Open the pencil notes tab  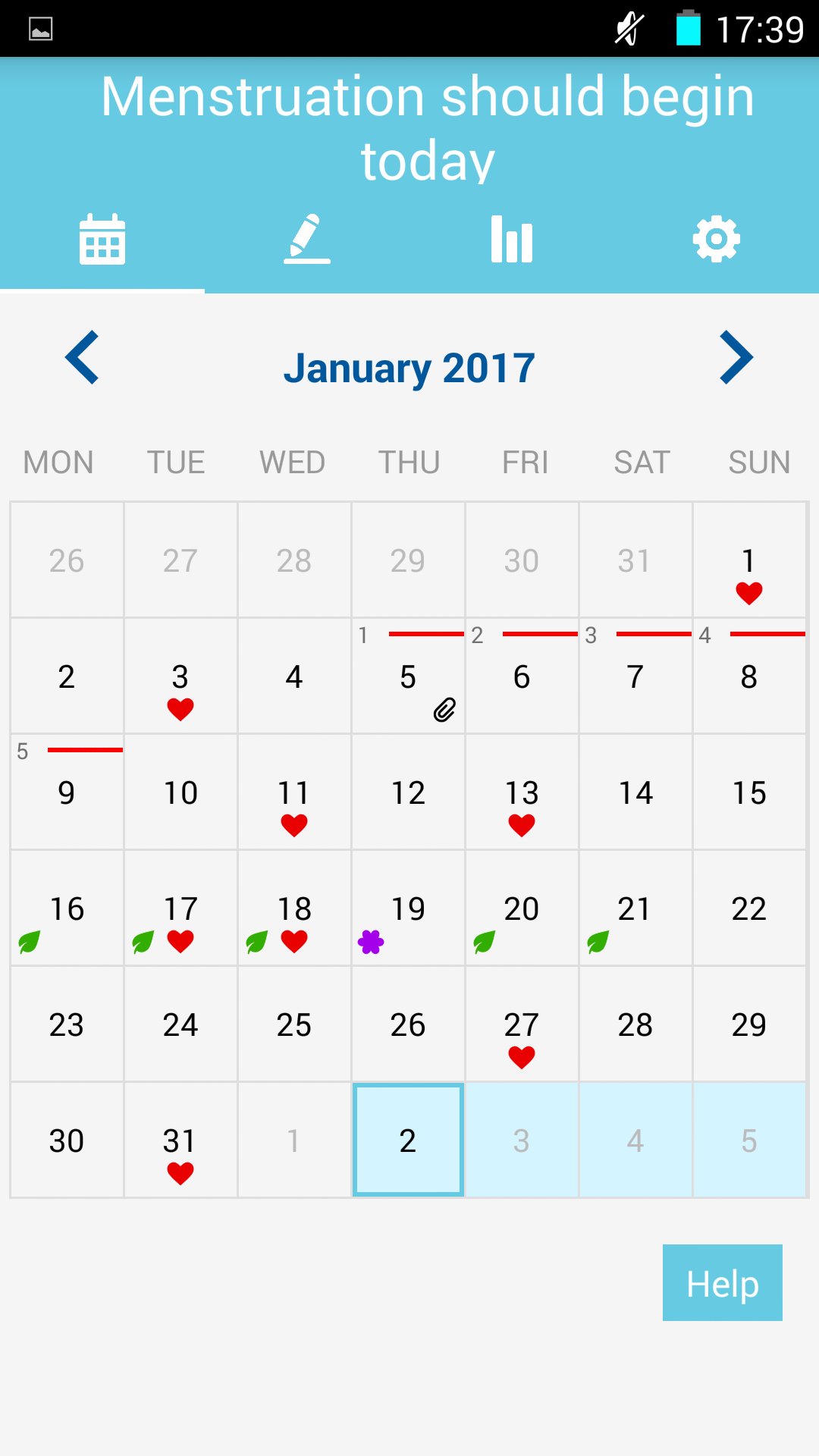[307, 240]
